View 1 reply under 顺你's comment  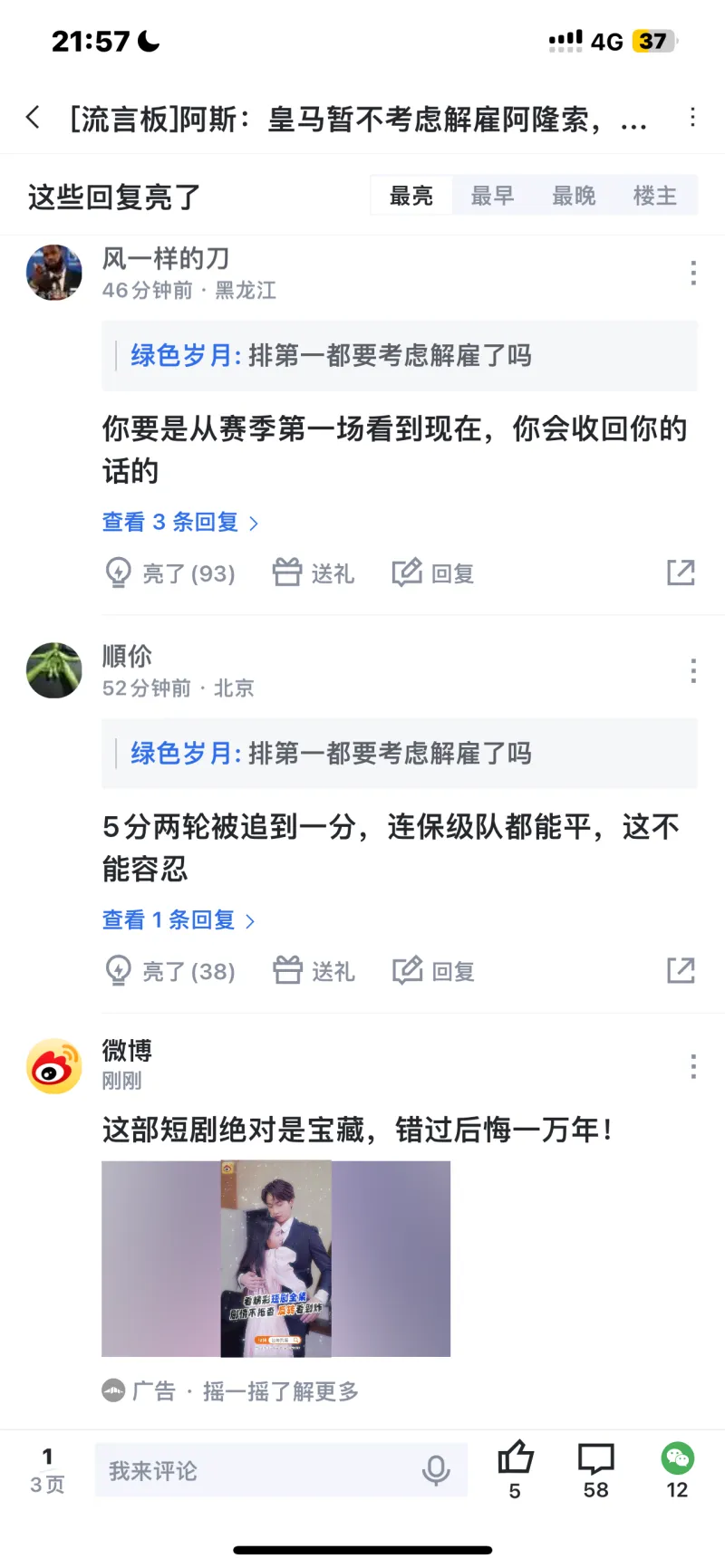tap(178, 920)
